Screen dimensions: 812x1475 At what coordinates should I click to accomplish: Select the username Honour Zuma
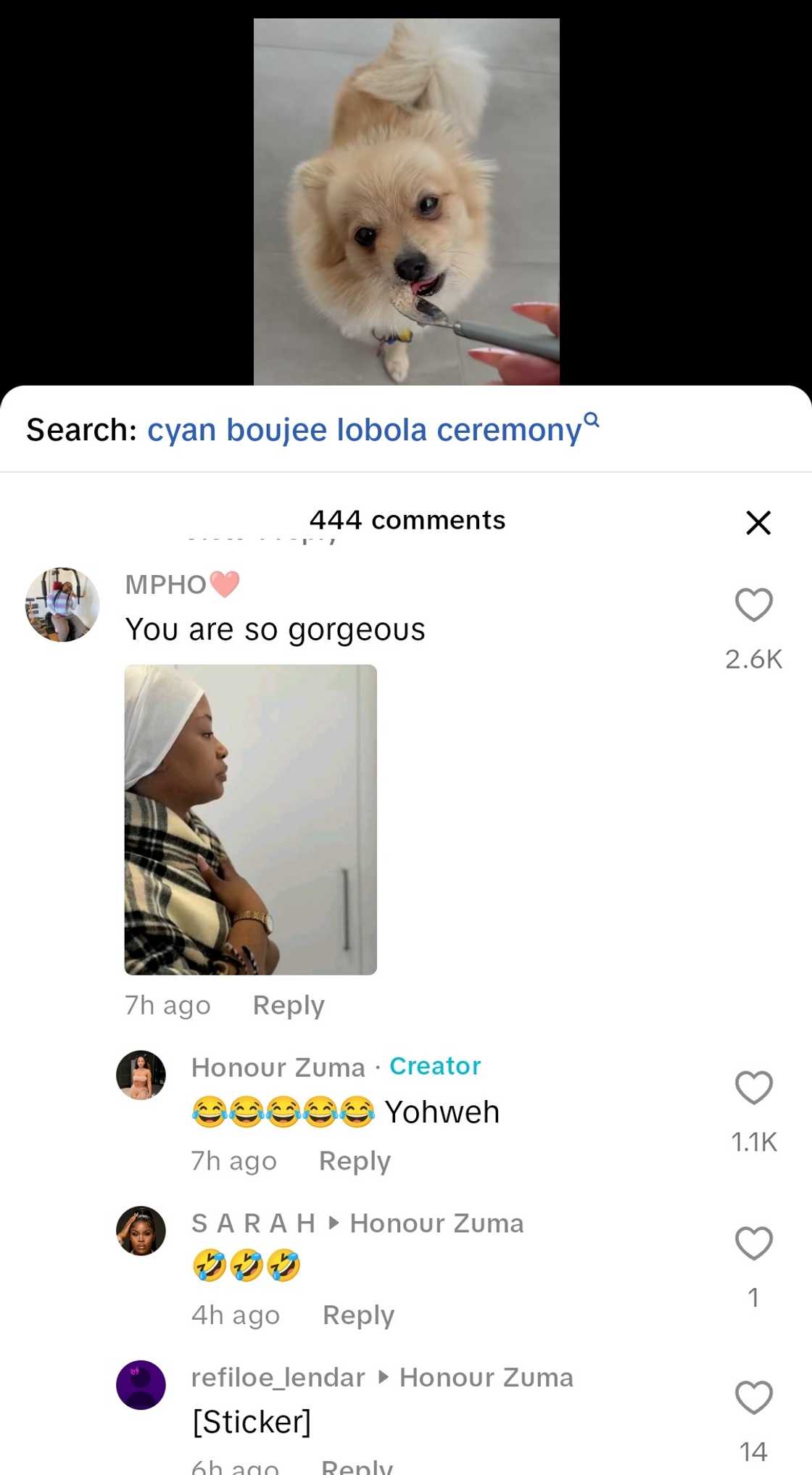278,1067
